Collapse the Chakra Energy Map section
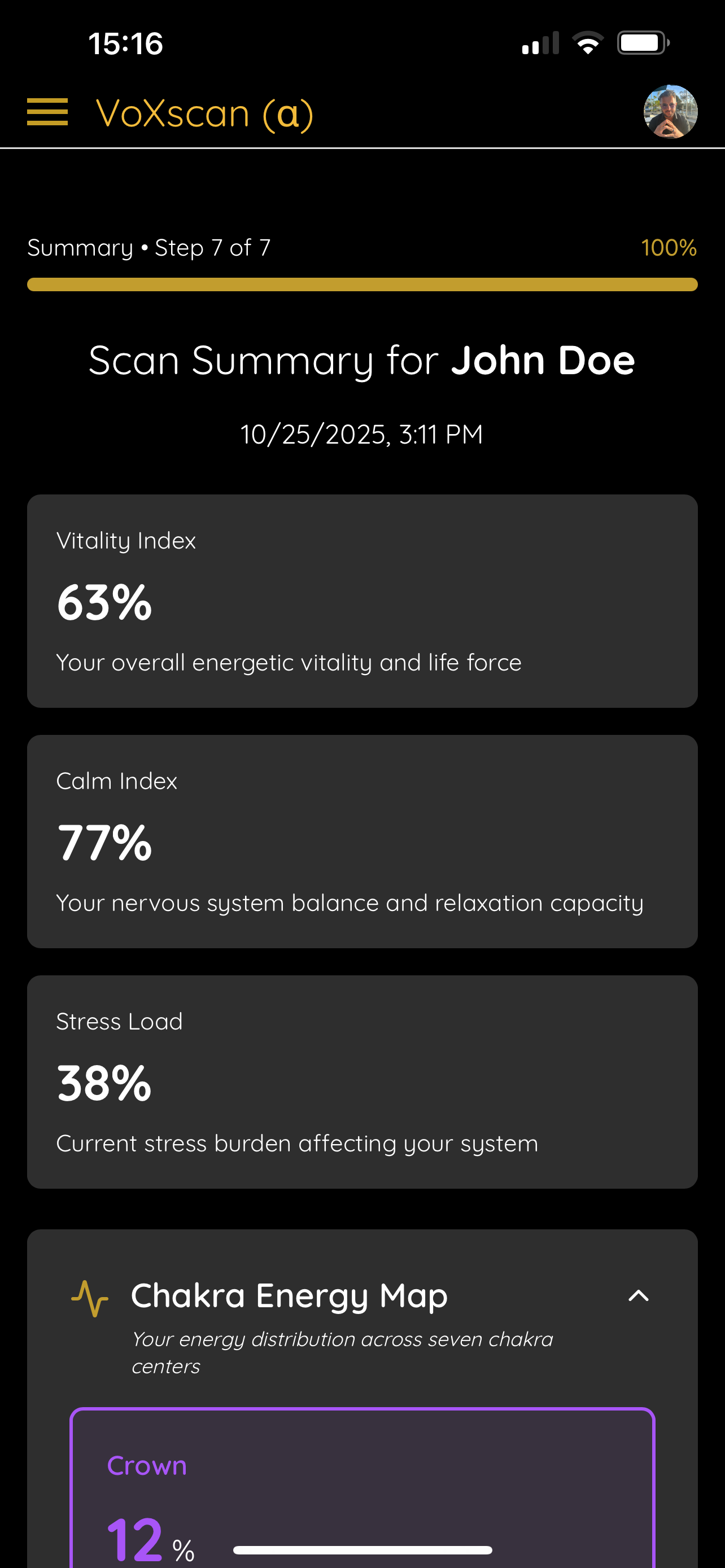725x1568 pixels. pos(638,1296)
